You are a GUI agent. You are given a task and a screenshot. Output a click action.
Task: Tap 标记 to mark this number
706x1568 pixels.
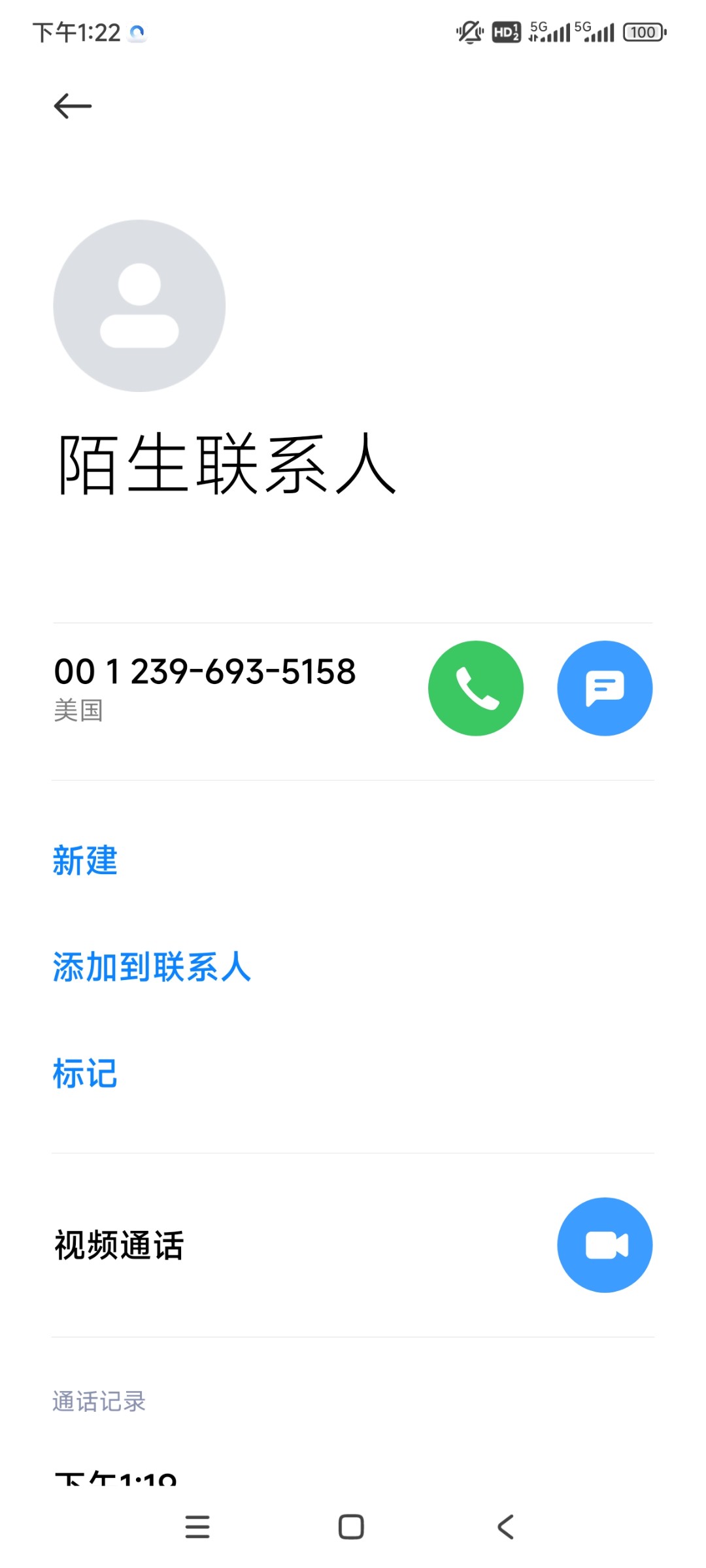pos(85,1073)
